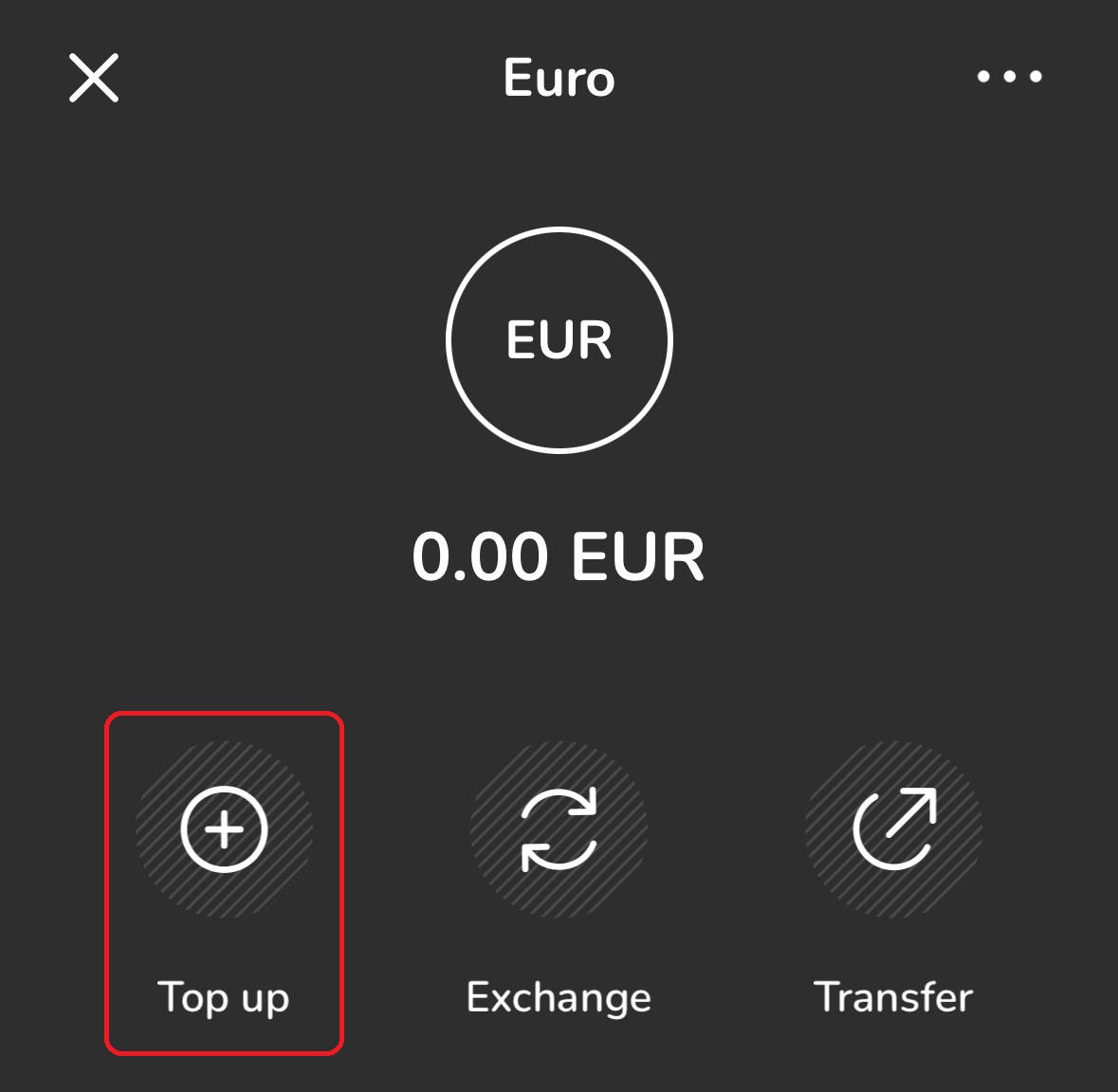Close the Euro account screen
This screenshot has height=1092, width=1118.
(94, 77)
